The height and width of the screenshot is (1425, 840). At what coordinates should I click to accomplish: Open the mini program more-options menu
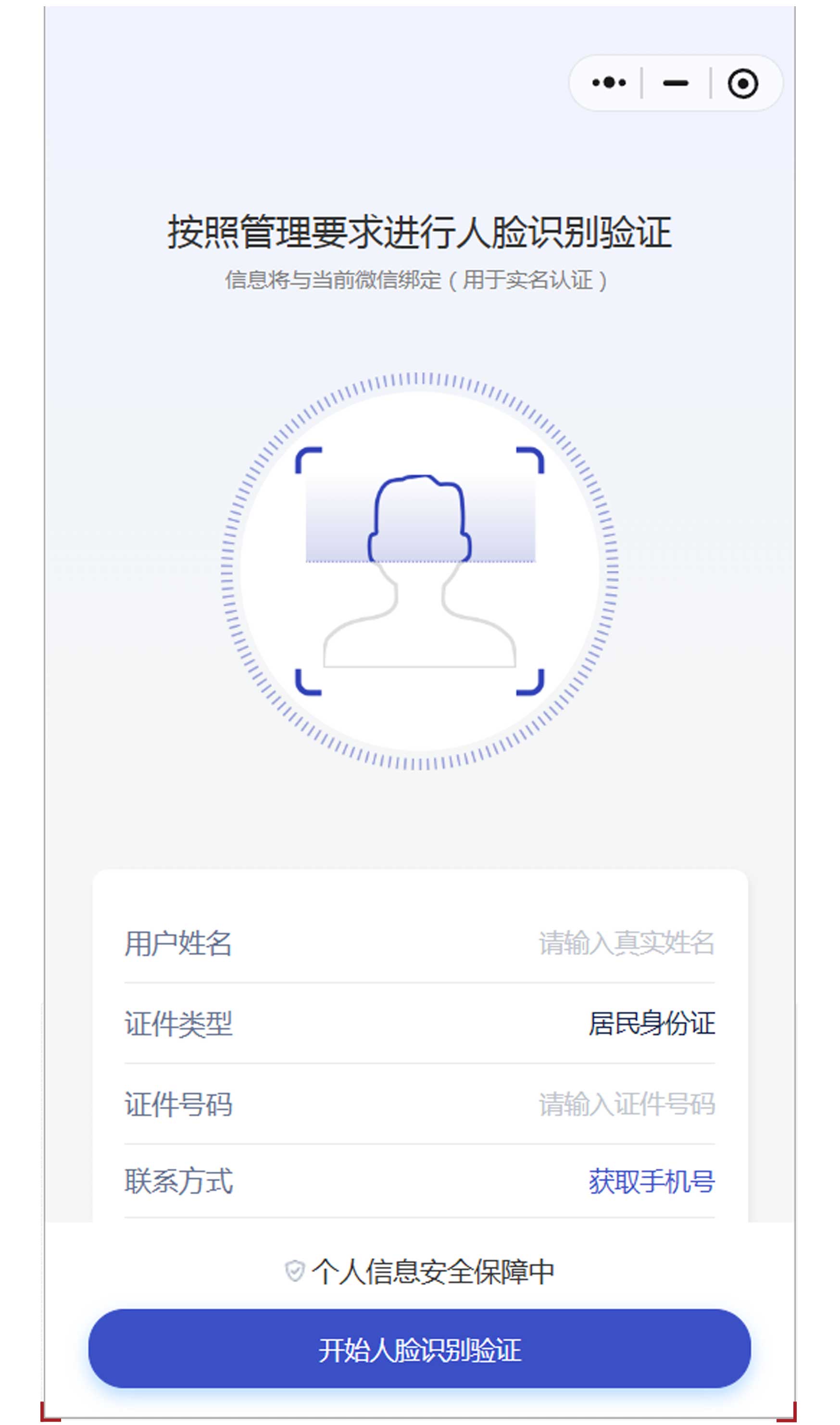pos(609,83)
